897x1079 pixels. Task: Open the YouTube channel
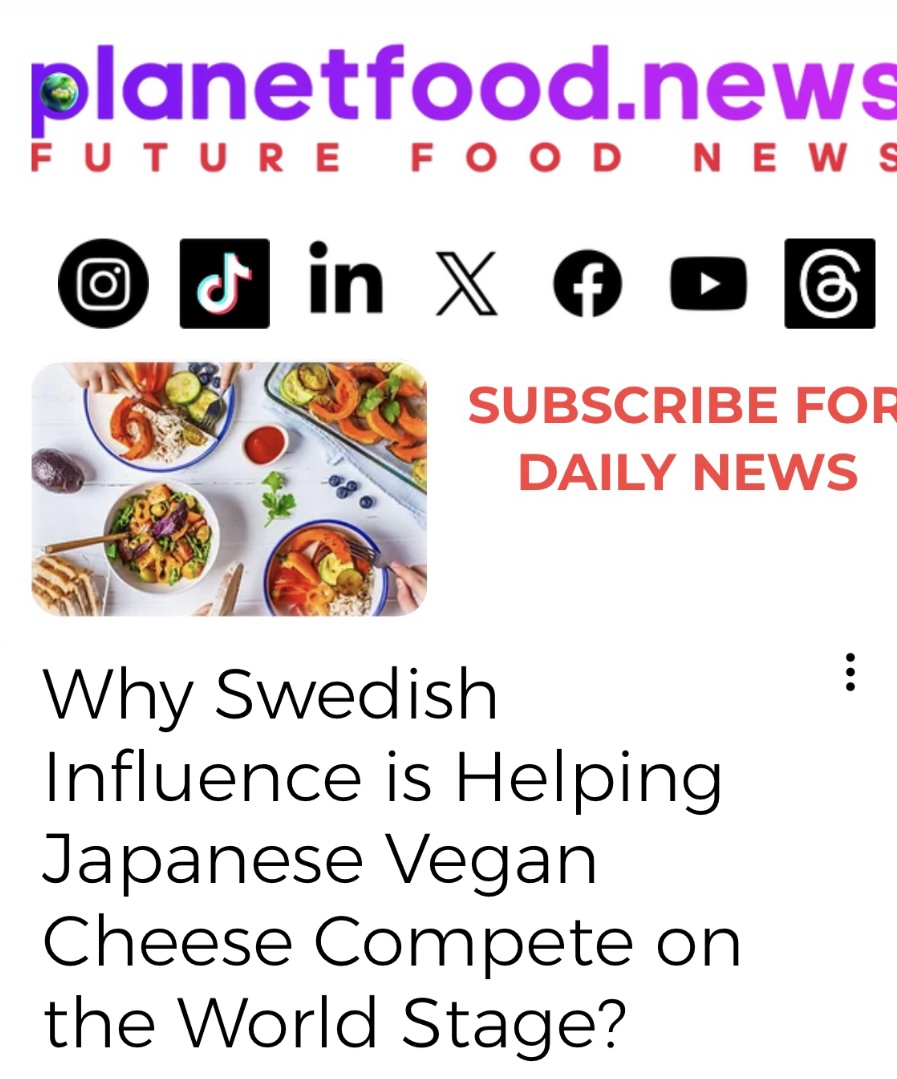tap(709, 285)
